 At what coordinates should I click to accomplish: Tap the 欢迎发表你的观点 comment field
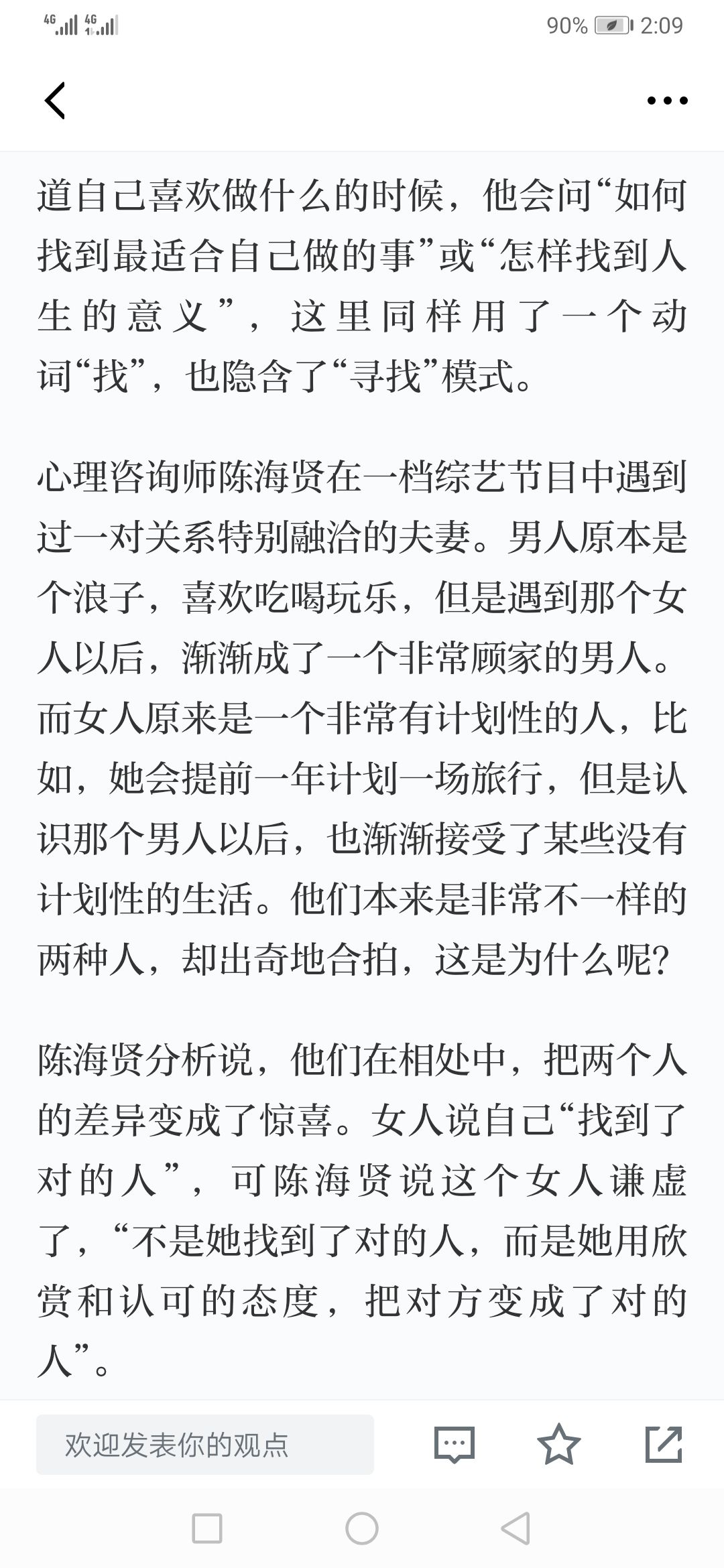pyautogui.click(x=205, y=1444)
